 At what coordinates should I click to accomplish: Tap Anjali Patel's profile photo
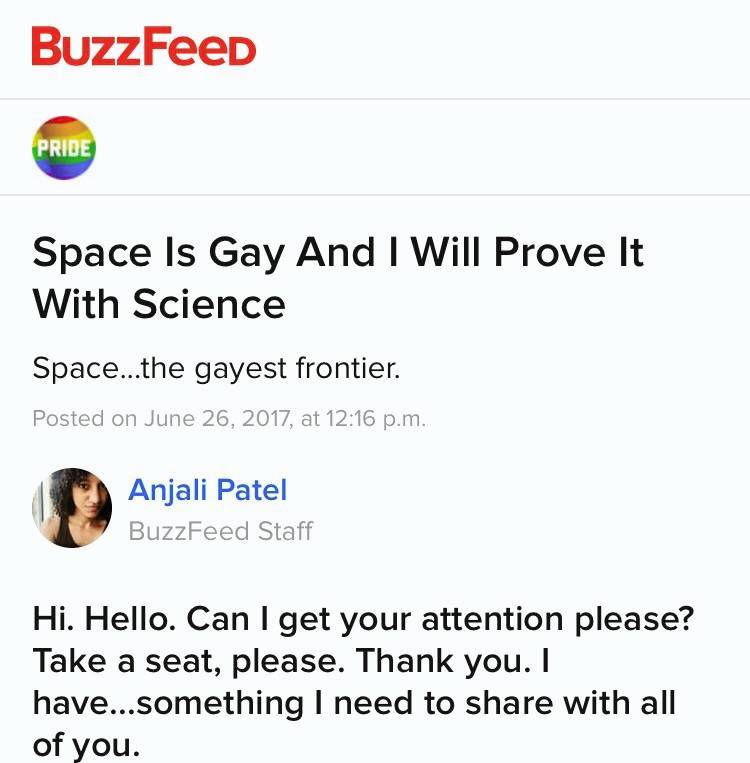pyautogui.click(x=72, y=508)
